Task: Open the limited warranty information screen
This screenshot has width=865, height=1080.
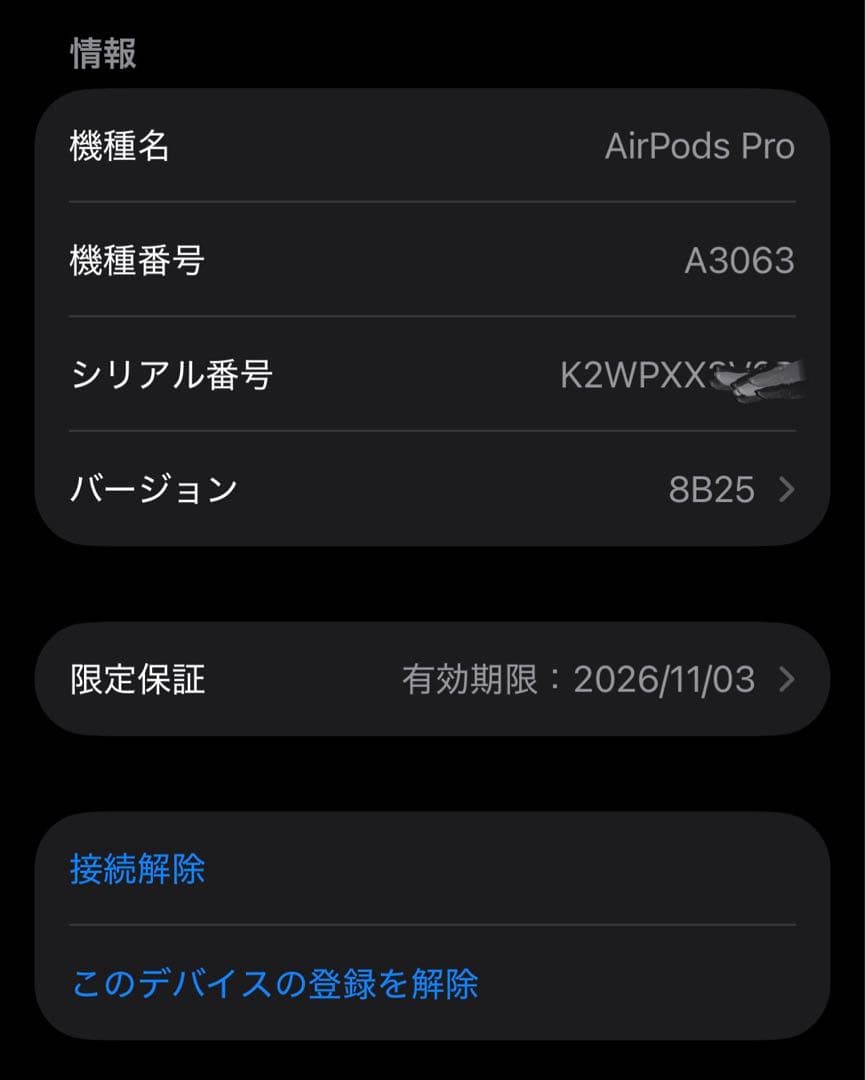Action: 430,678
